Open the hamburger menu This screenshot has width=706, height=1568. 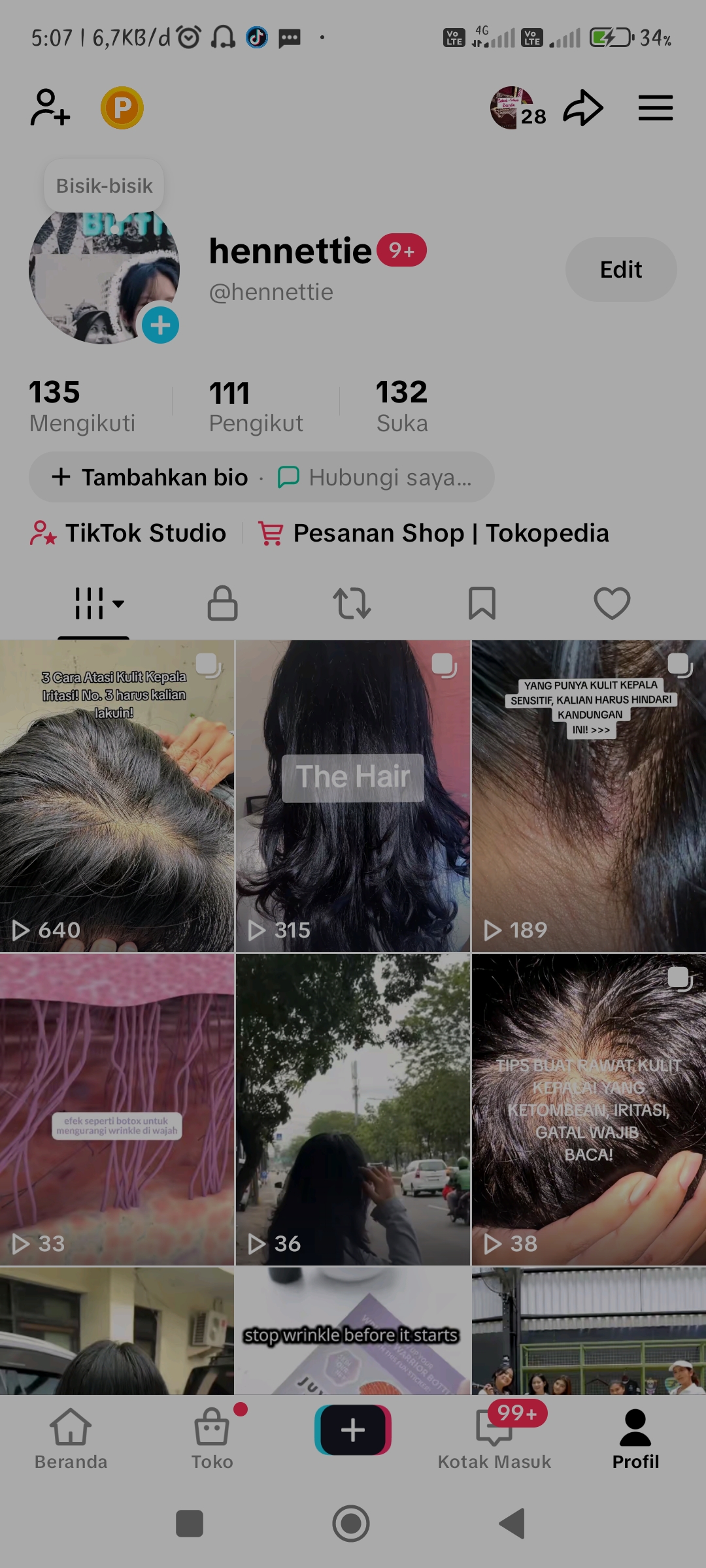click(655, 108)
